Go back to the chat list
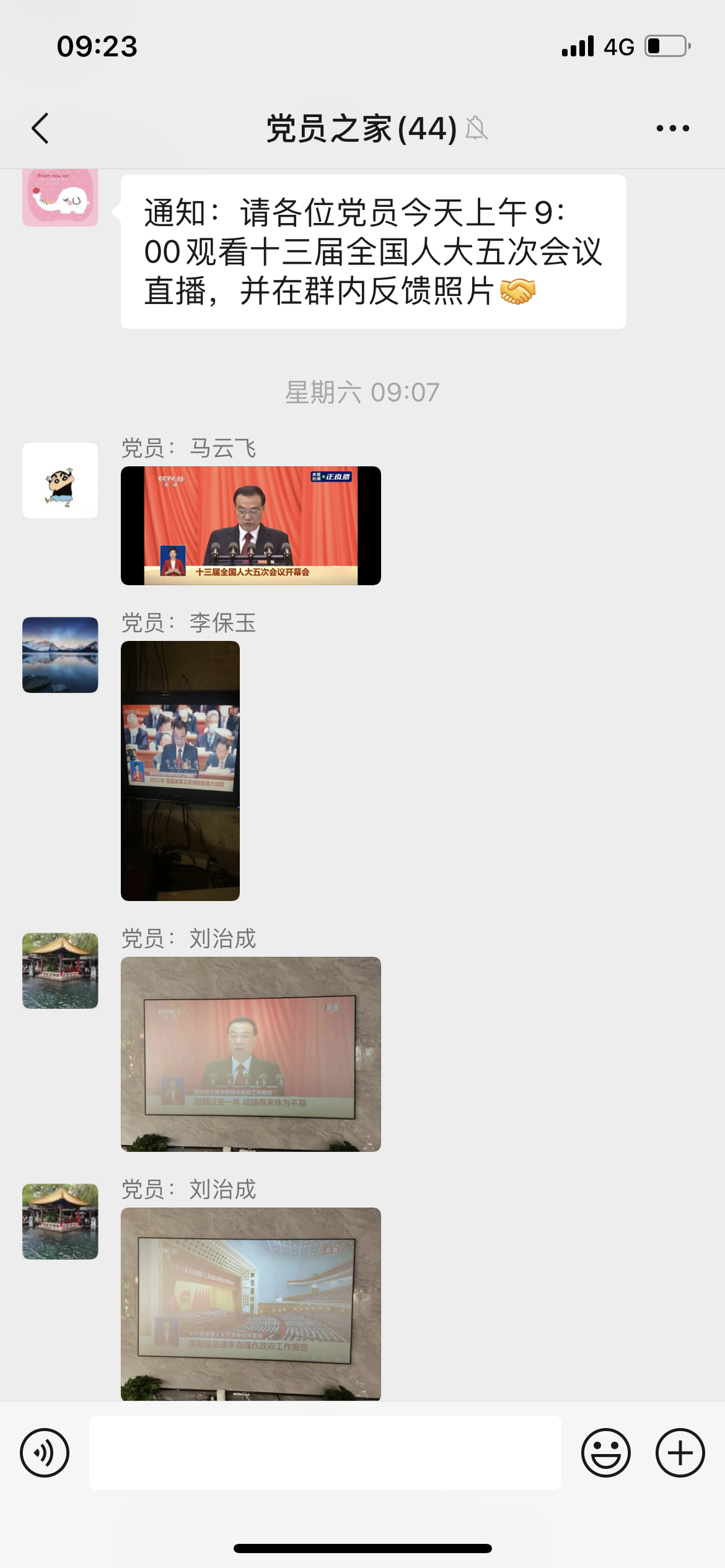Screen dimensions: 725x1568 click(x=41, y=129)
